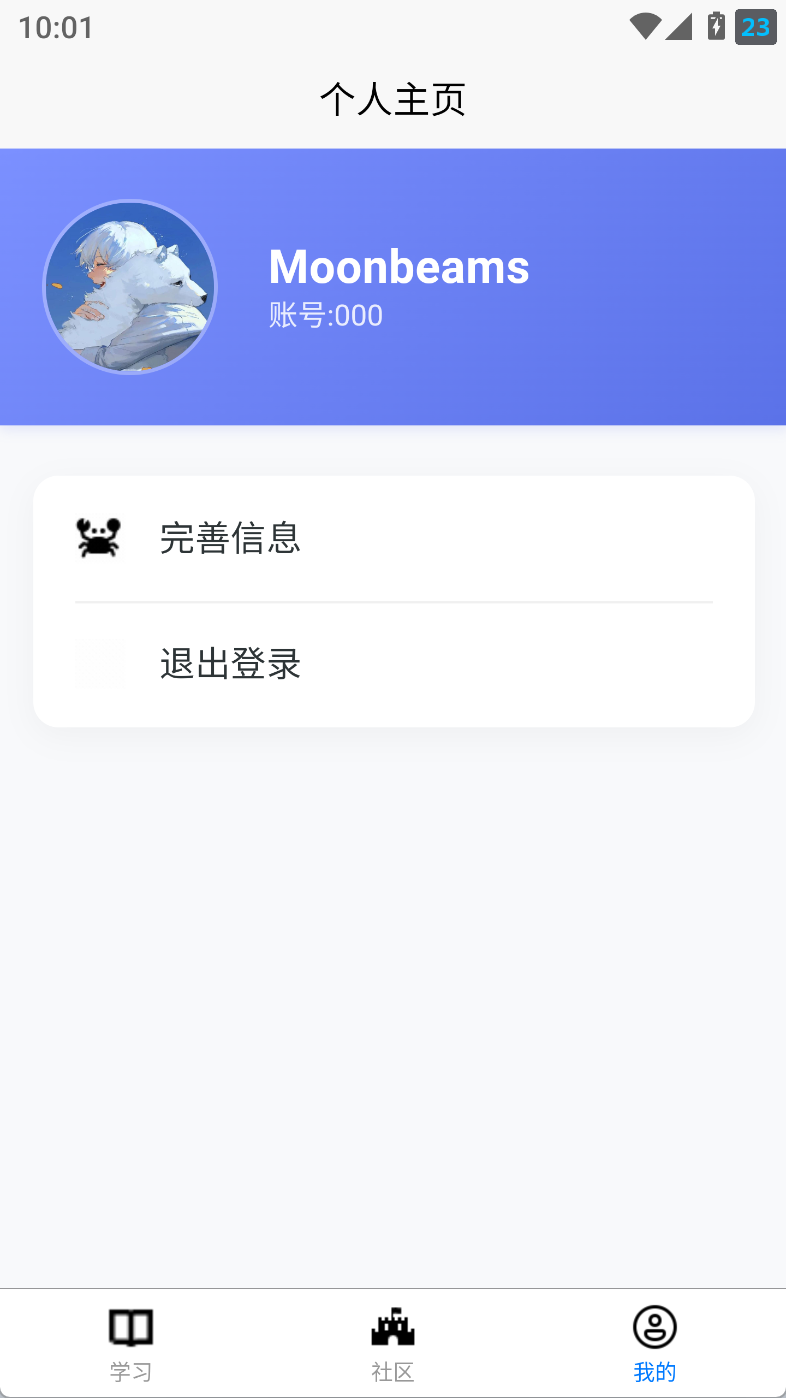Switch to the 学习 tab
This screenshot has height=1398, width=786.
click(131, 1343)
